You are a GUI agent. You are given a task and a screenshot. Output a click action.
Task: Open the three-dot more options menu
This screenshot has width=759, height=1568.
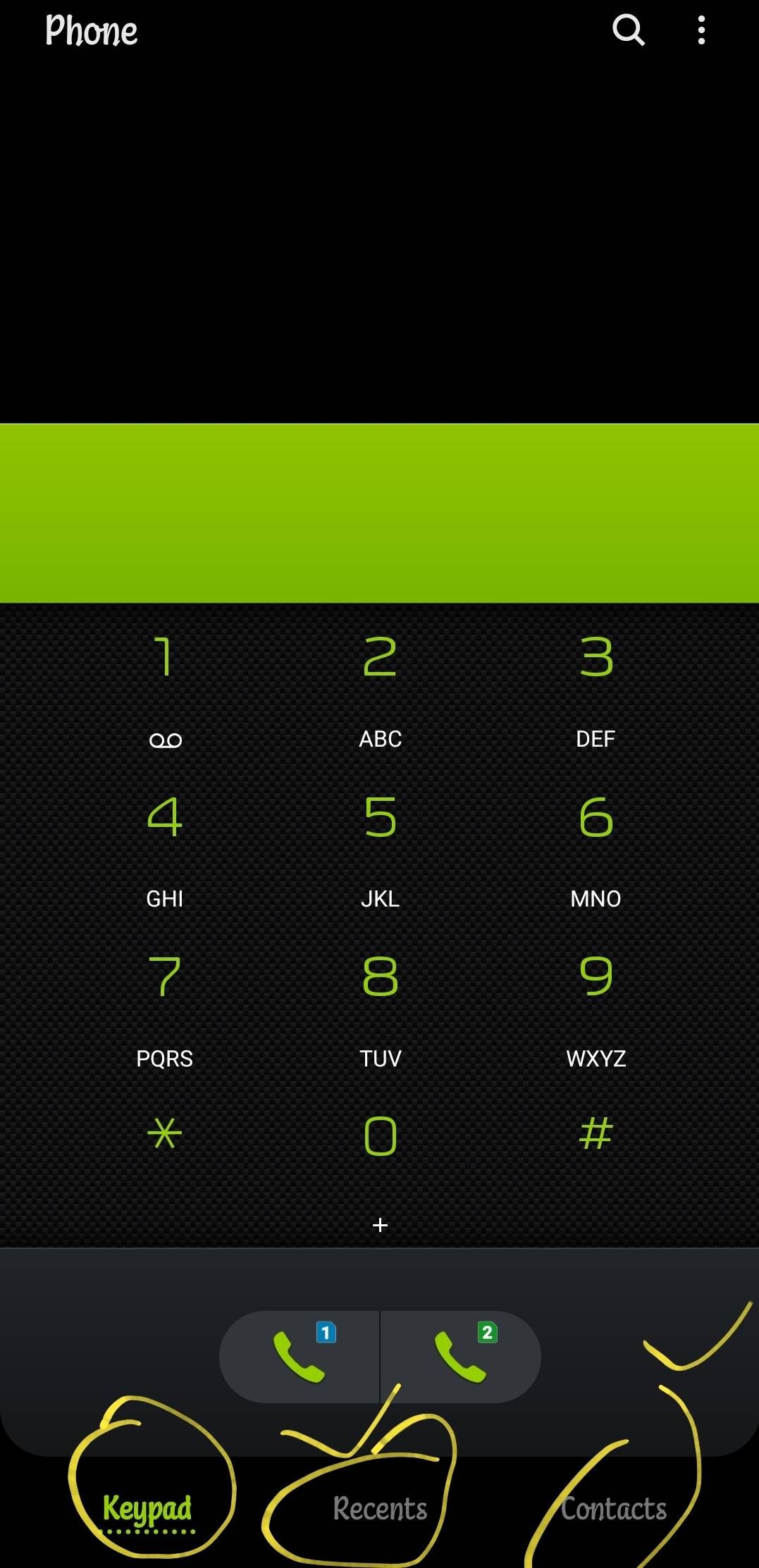pyautogui.click(x=701, y=31)
